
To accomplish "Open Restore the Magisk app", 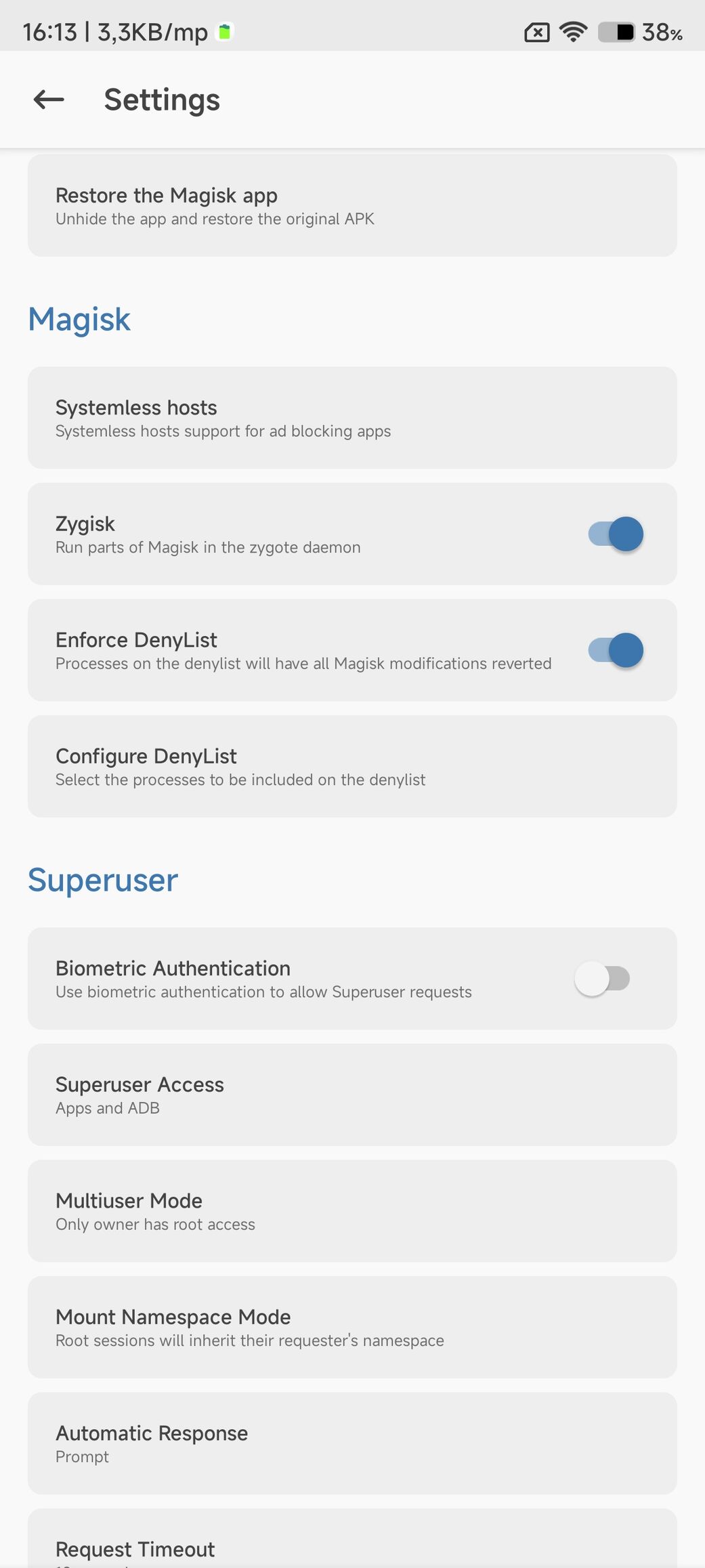I will point(352,206).
